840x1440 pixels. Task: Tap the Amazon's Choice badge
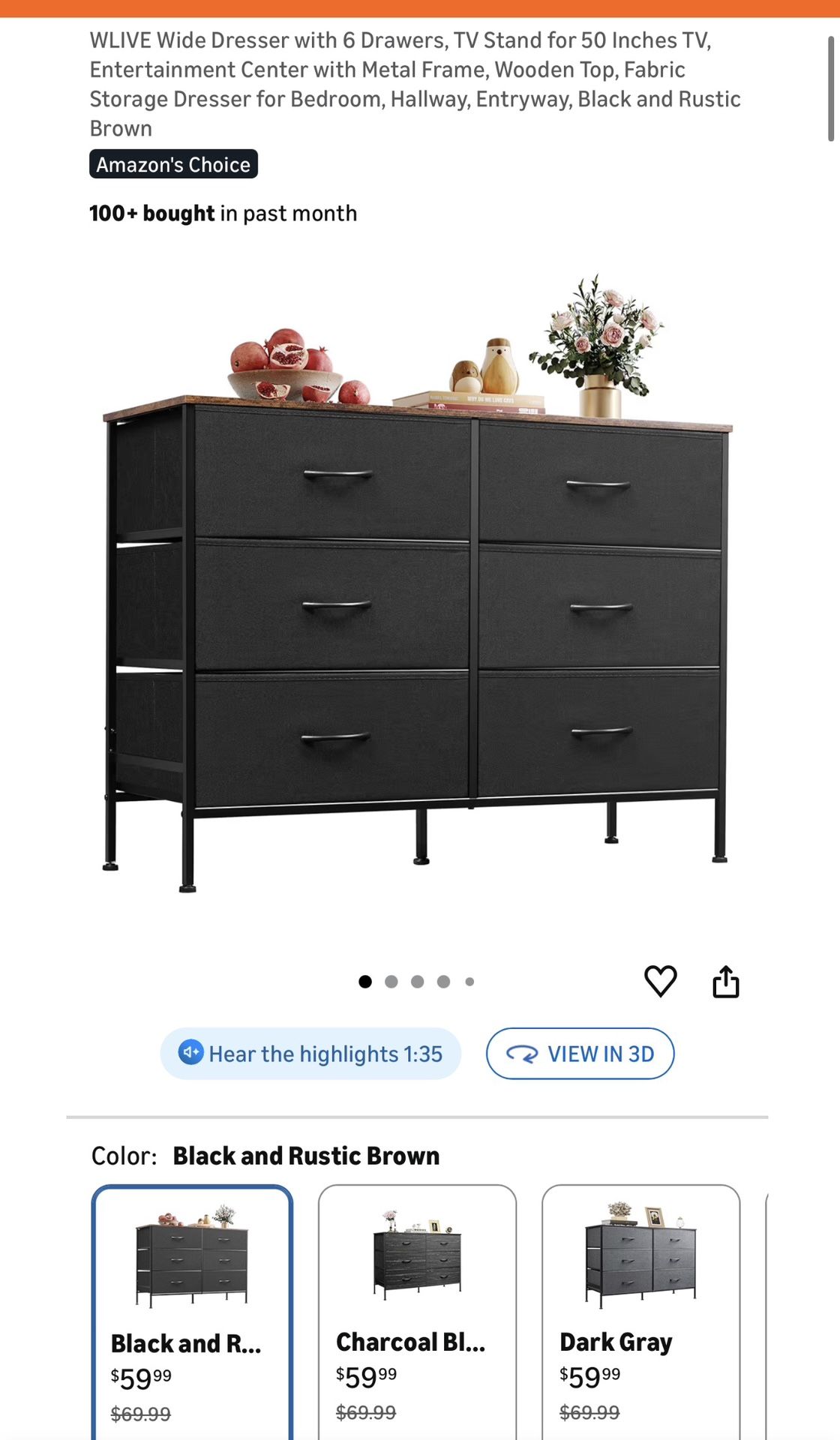click(172, 163)
